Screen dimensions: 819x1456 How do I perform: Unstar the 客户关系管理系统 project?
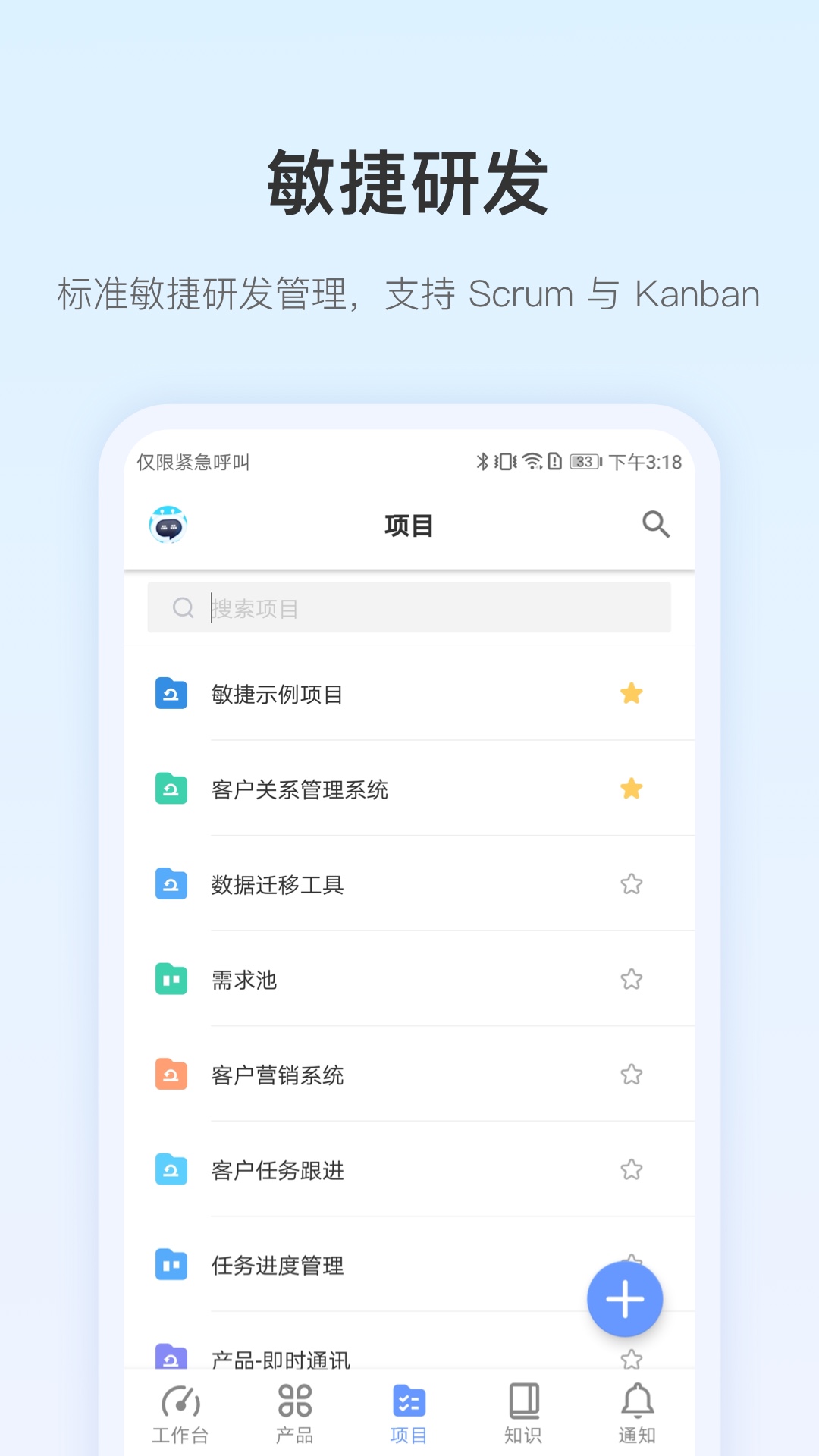tap(632, 789)
